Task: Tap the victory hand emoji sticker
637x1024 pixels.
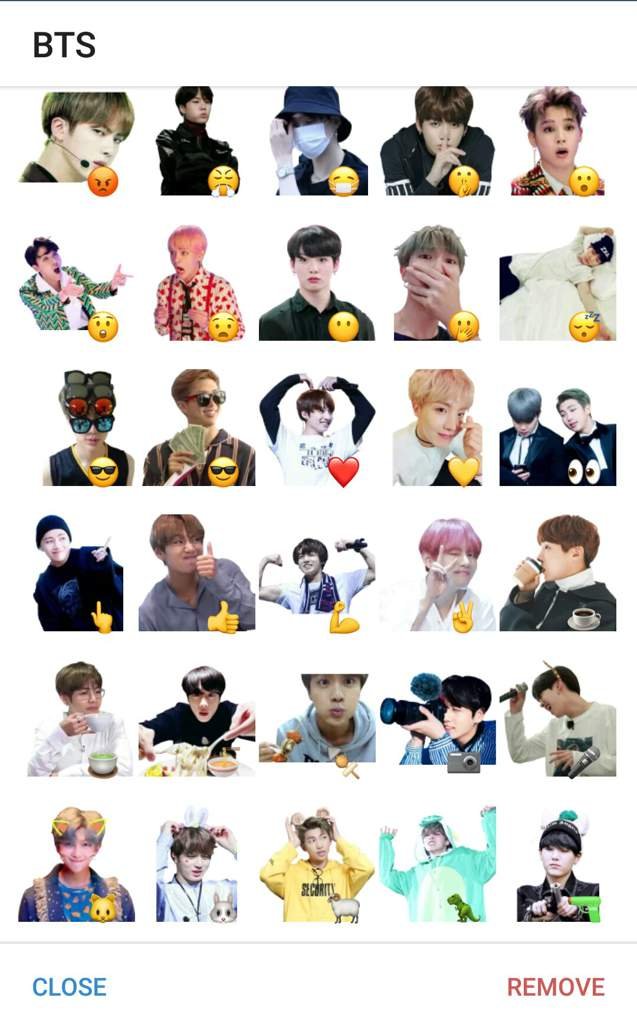Action: pos(437,575)
